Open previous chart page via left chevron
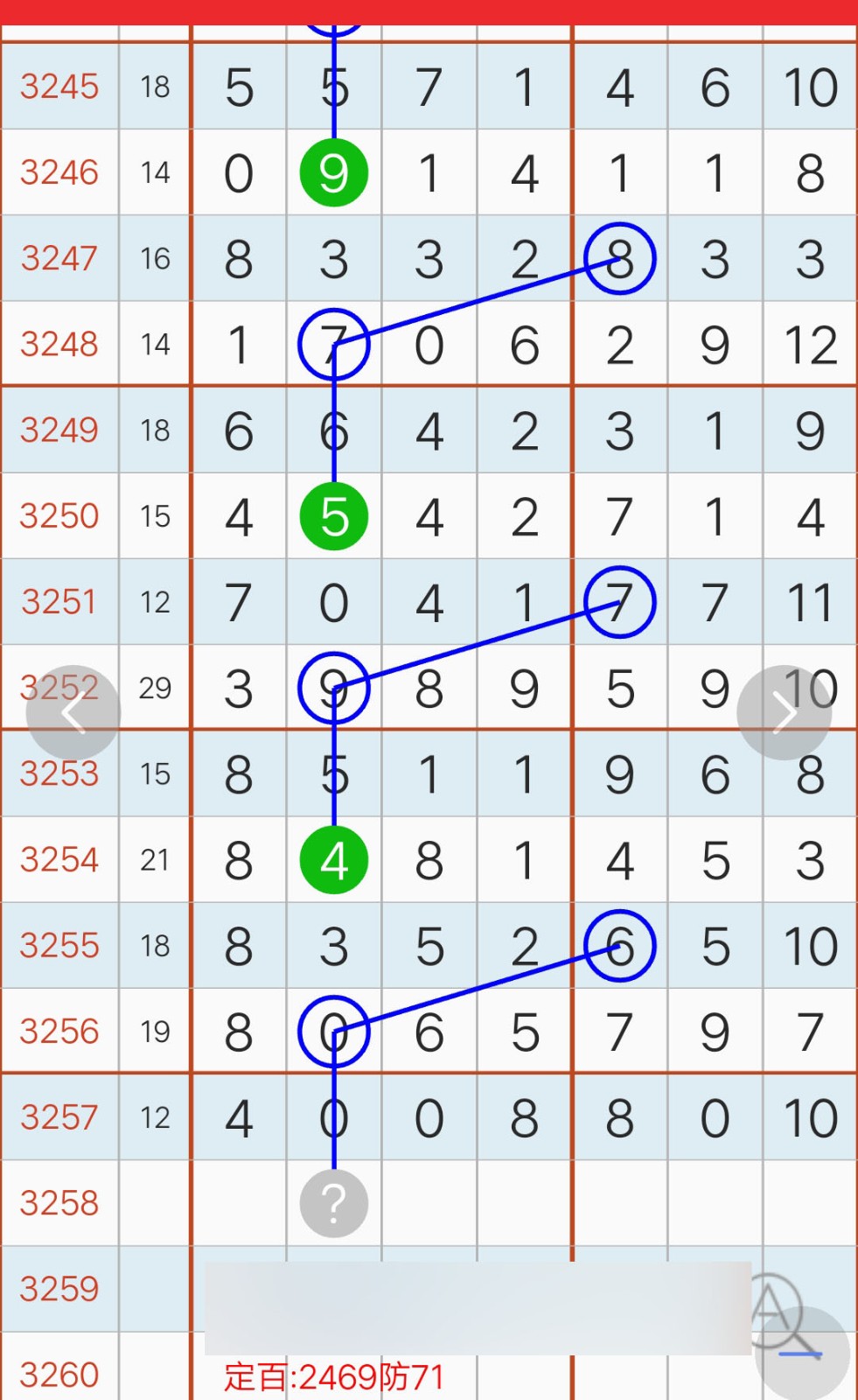This screenshot has height=1400, width=858. tap(73, 710)
